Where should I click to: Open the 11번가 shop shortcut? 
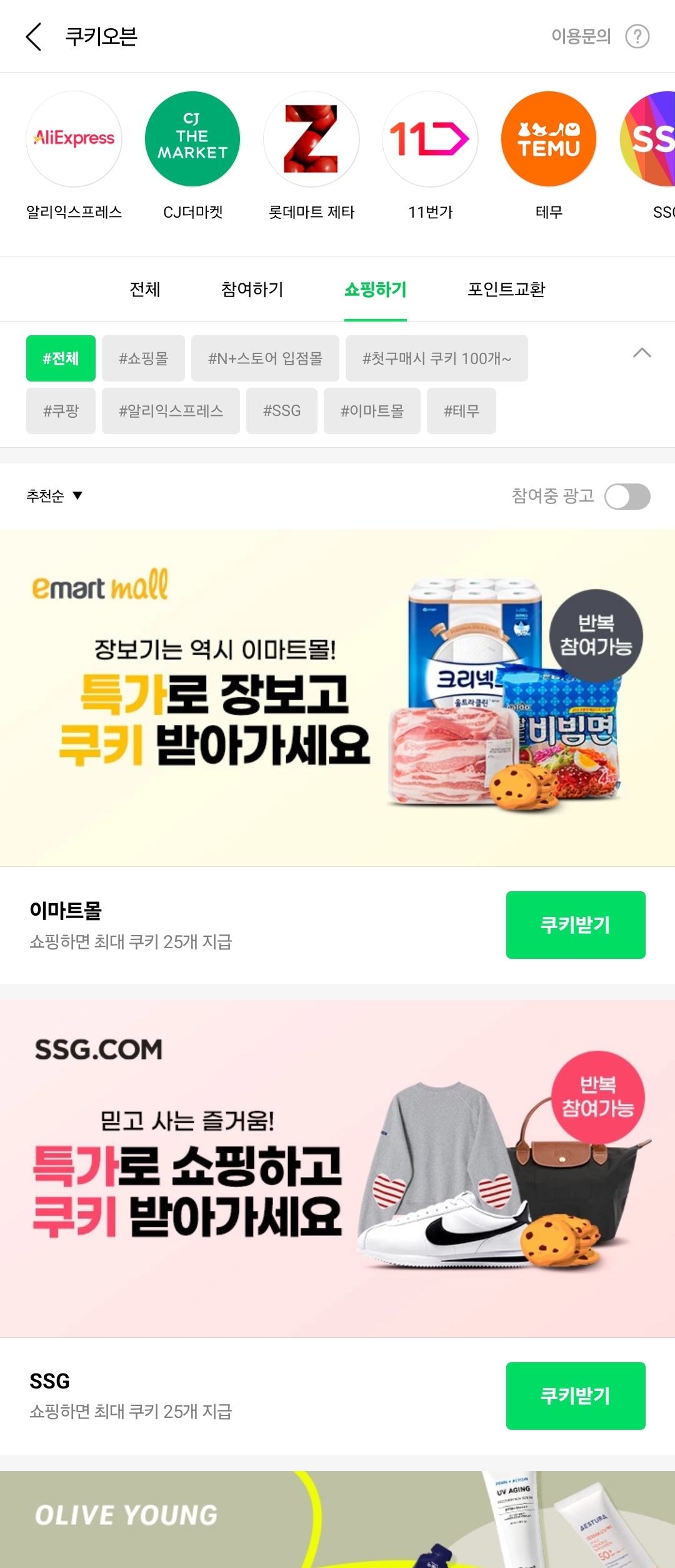coord(430,139)
